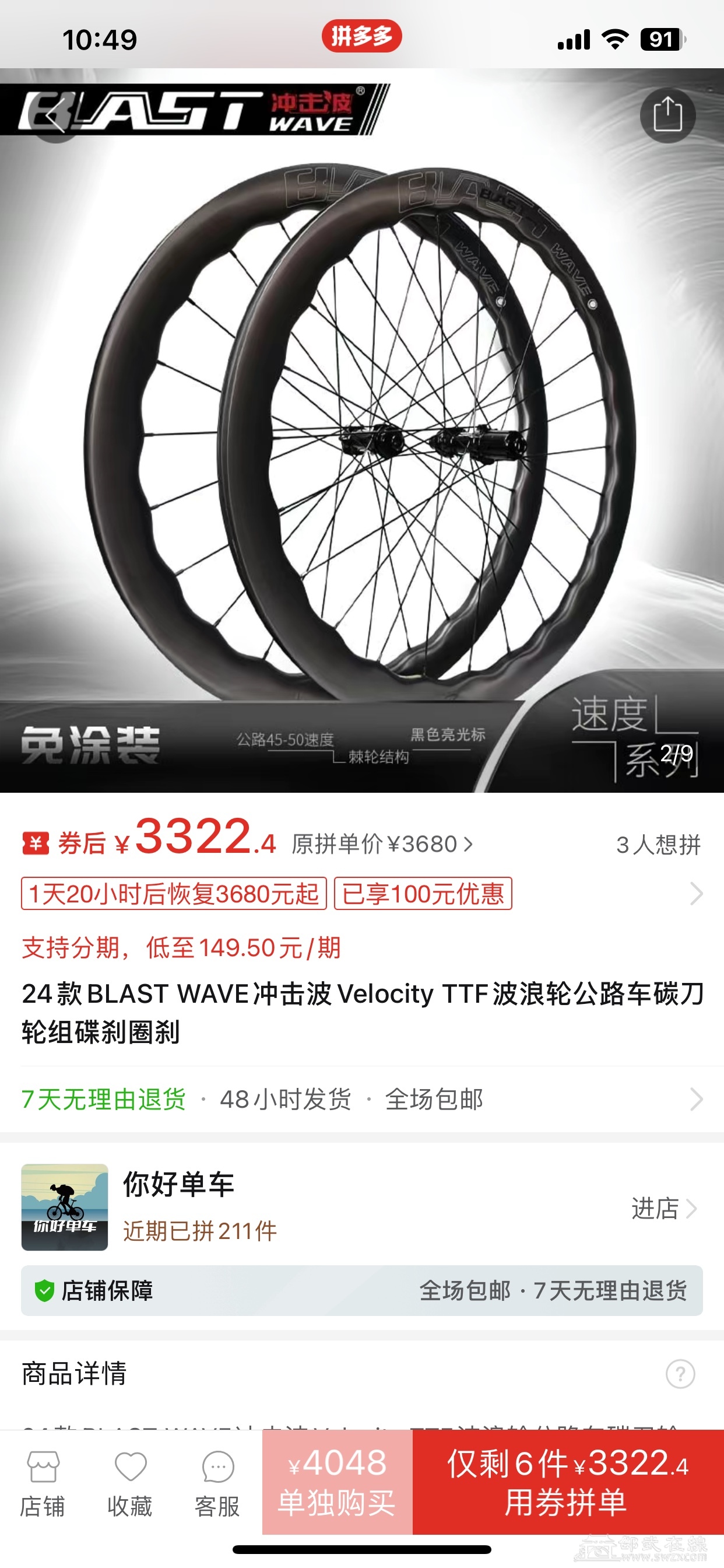Go back using the back arrow

pyautogui.click(x=56, y=116)
